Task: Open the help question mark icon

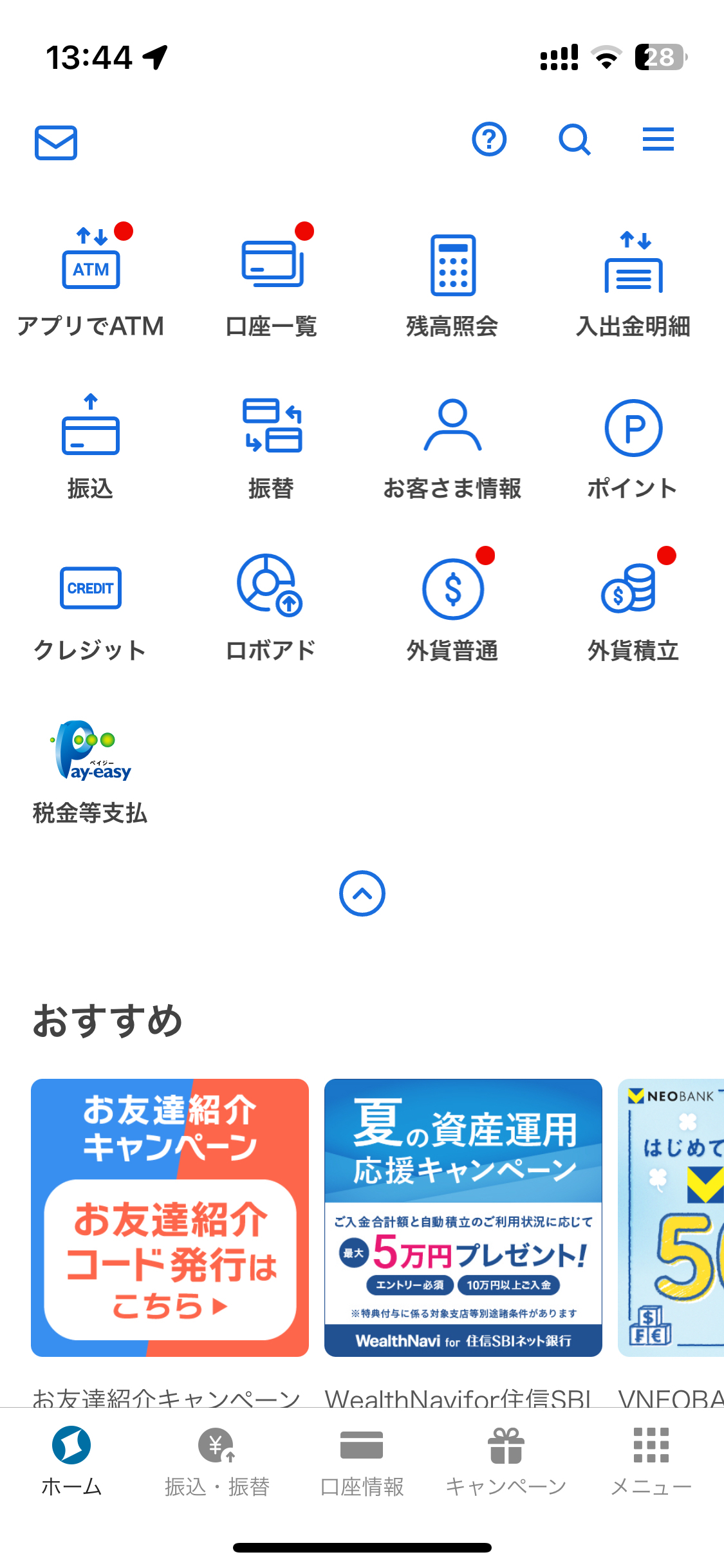Action: 489,140
